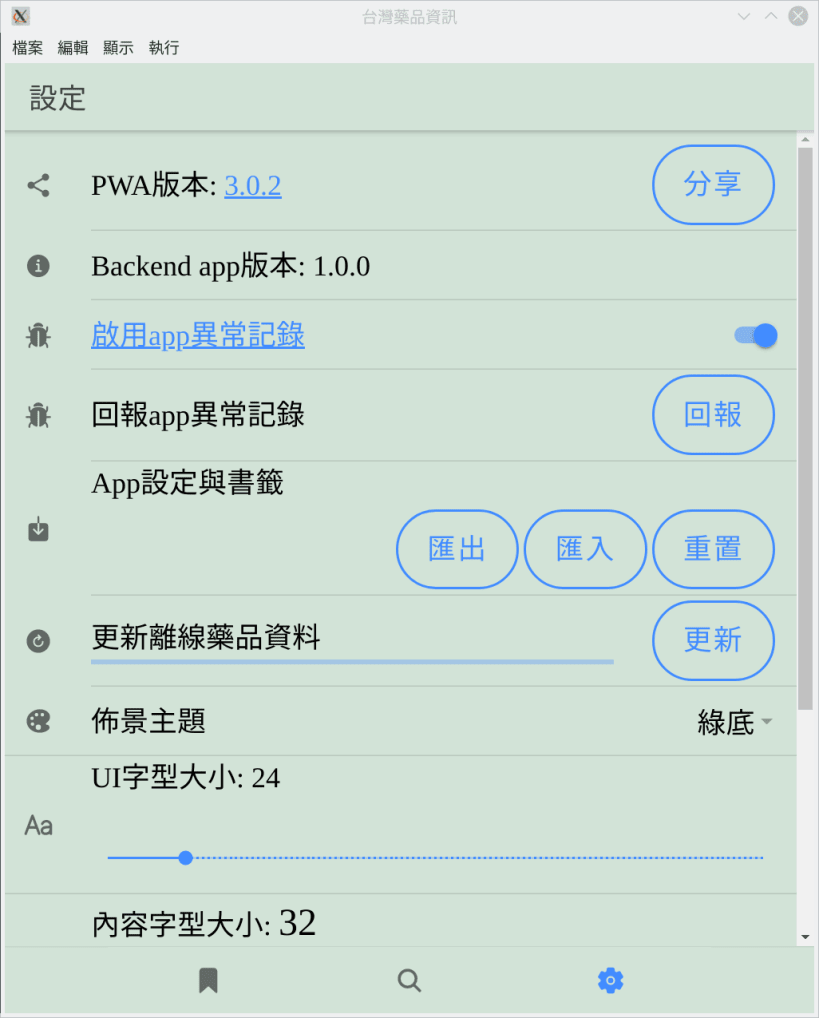The height and width of the screenshot is (1018, 819).
Task: Open the 啟用app異常記錄 link
Action: coord(198,336)
